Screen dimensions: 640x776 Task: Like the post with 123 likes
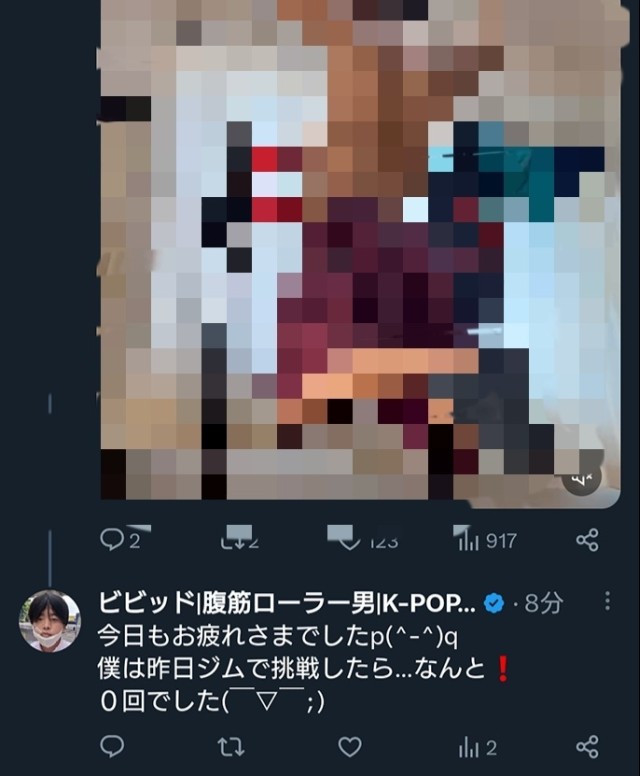348,540
